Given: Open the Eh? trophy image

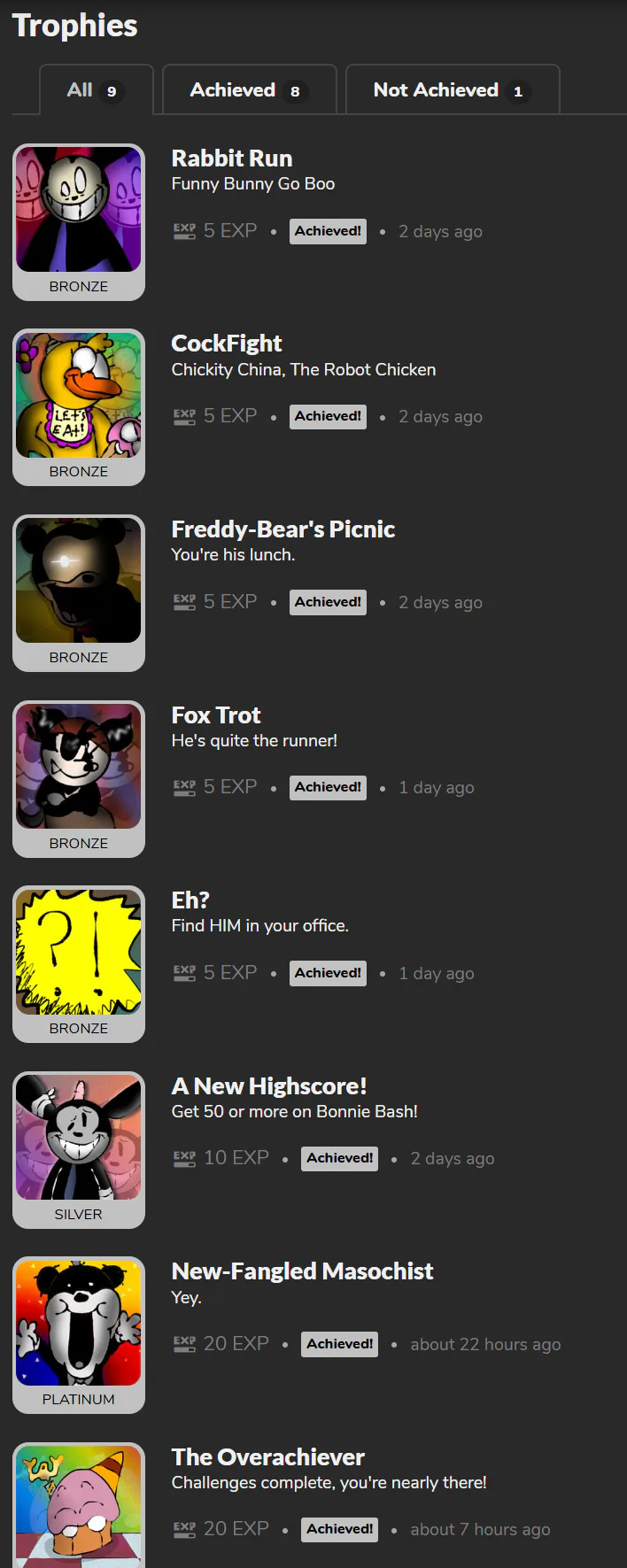Looking at the screenshot, I should coord(79,952).
